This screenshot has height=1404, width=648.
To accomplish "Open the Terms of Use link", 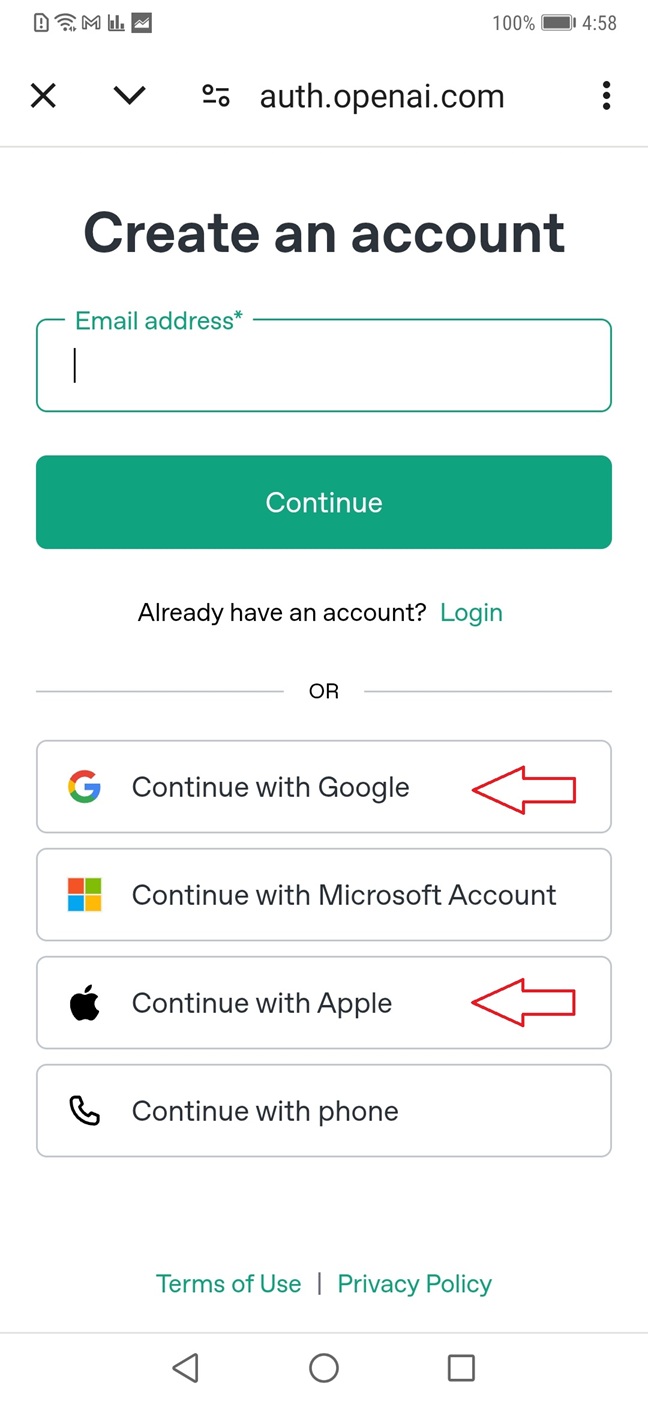I will tap(228, 1284).
